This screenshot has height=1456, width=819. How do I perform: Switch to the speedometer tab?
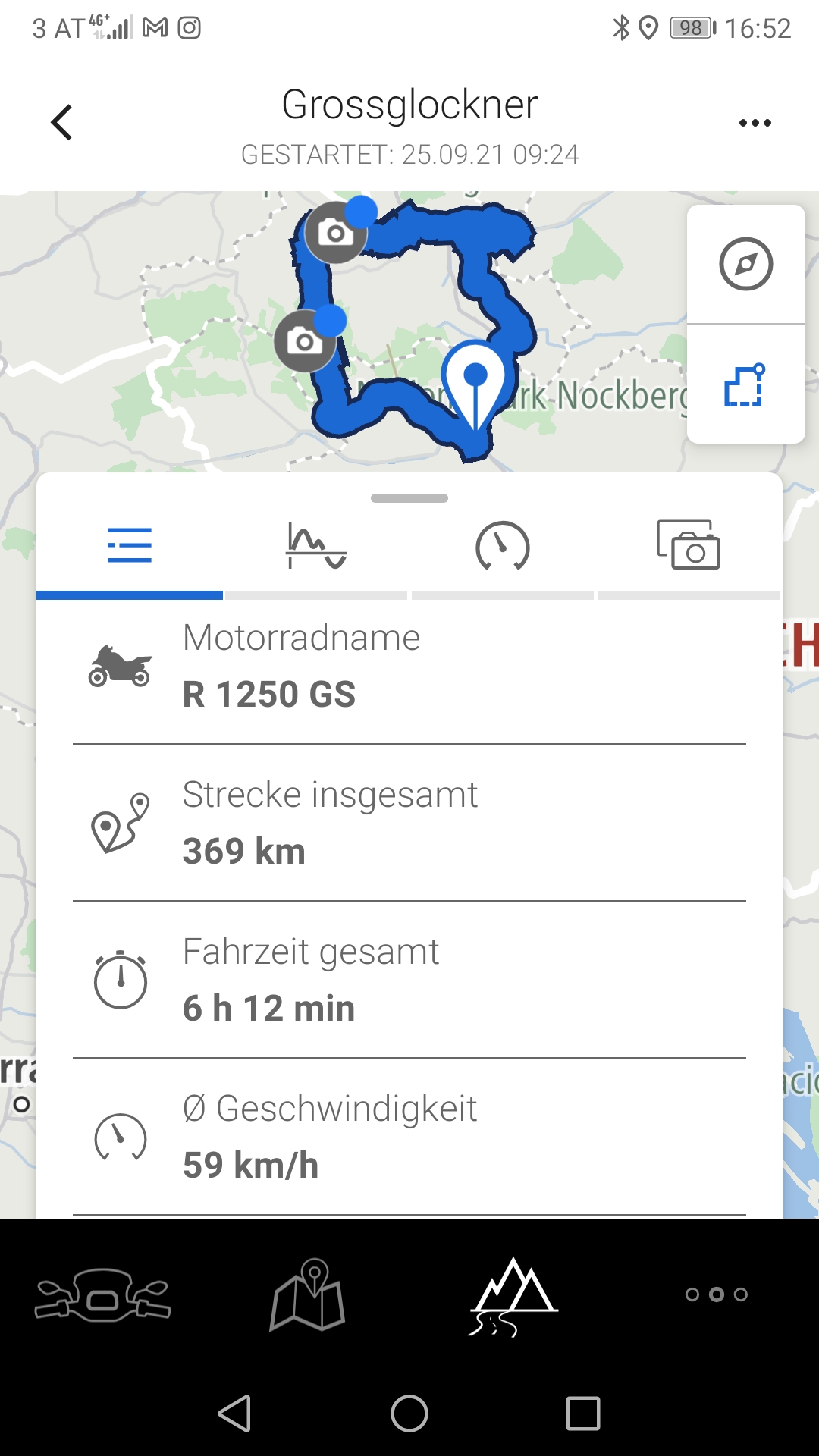503,545
